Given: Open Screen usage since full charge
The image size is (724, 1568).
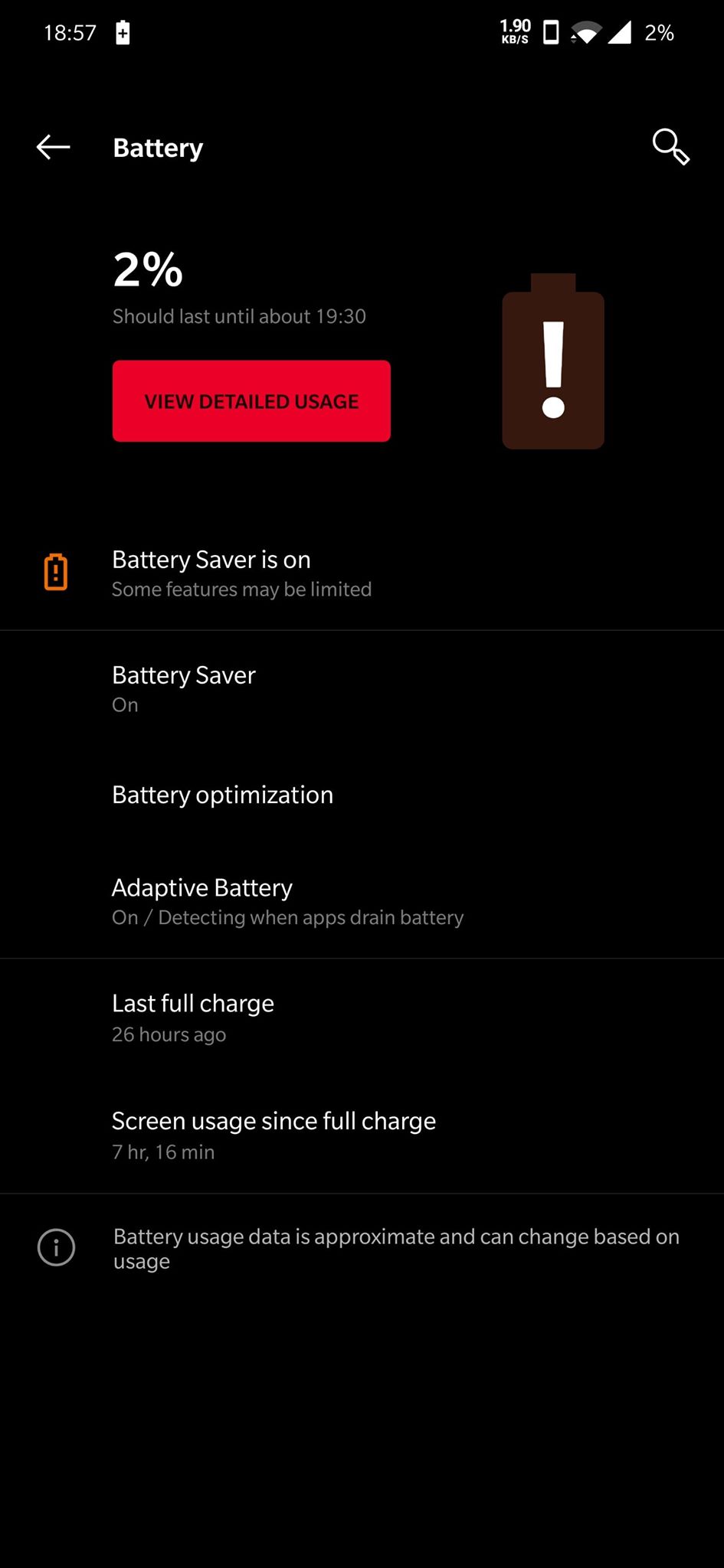Looking at the screenshot, I should click(362, 1135).
